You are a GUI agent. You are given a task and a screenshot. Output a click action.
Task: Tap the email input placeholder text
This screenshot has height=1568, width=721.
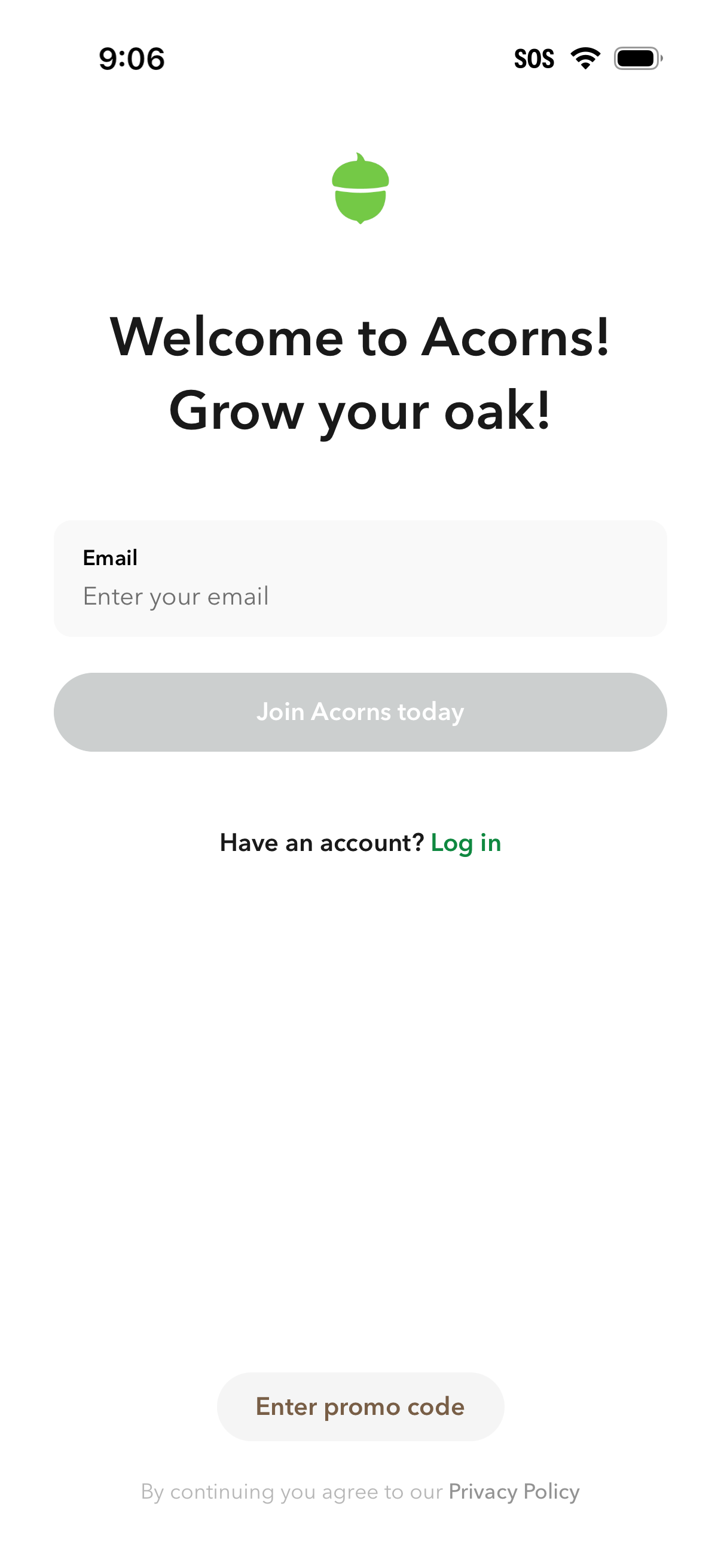pyautogui.click(x=176, y=597)
